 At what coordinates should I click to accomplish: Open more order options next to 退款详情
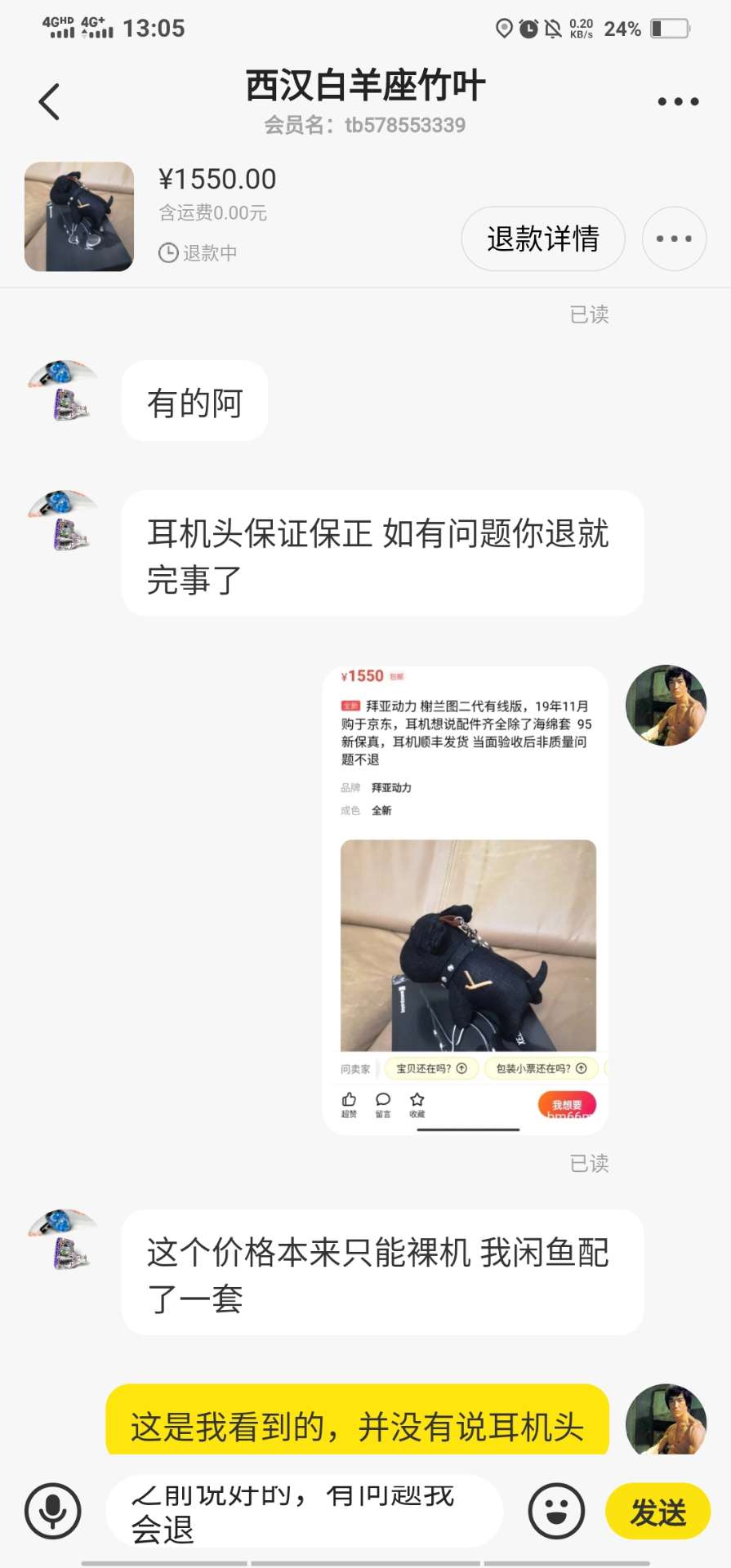pyautogui.click(x=674, y=238)
